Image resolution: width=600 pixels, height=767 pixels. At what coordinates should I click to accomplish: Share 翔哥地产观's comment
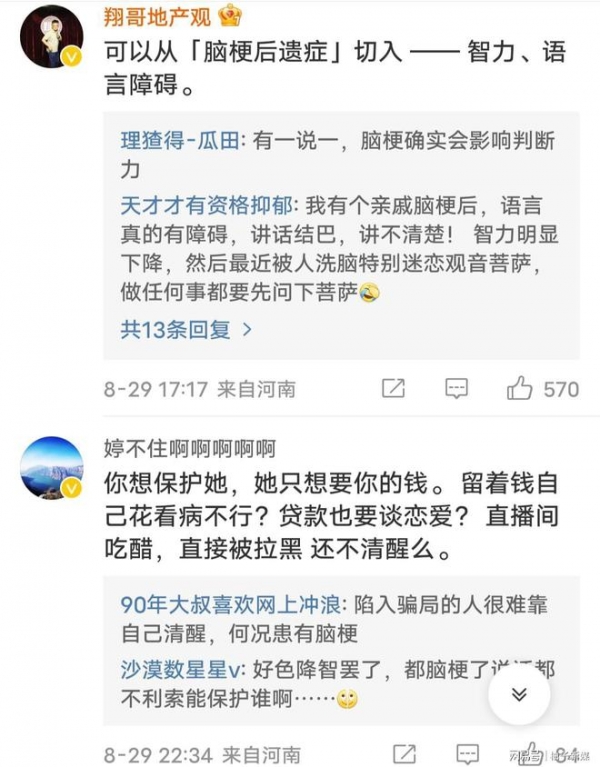(394, 388)
